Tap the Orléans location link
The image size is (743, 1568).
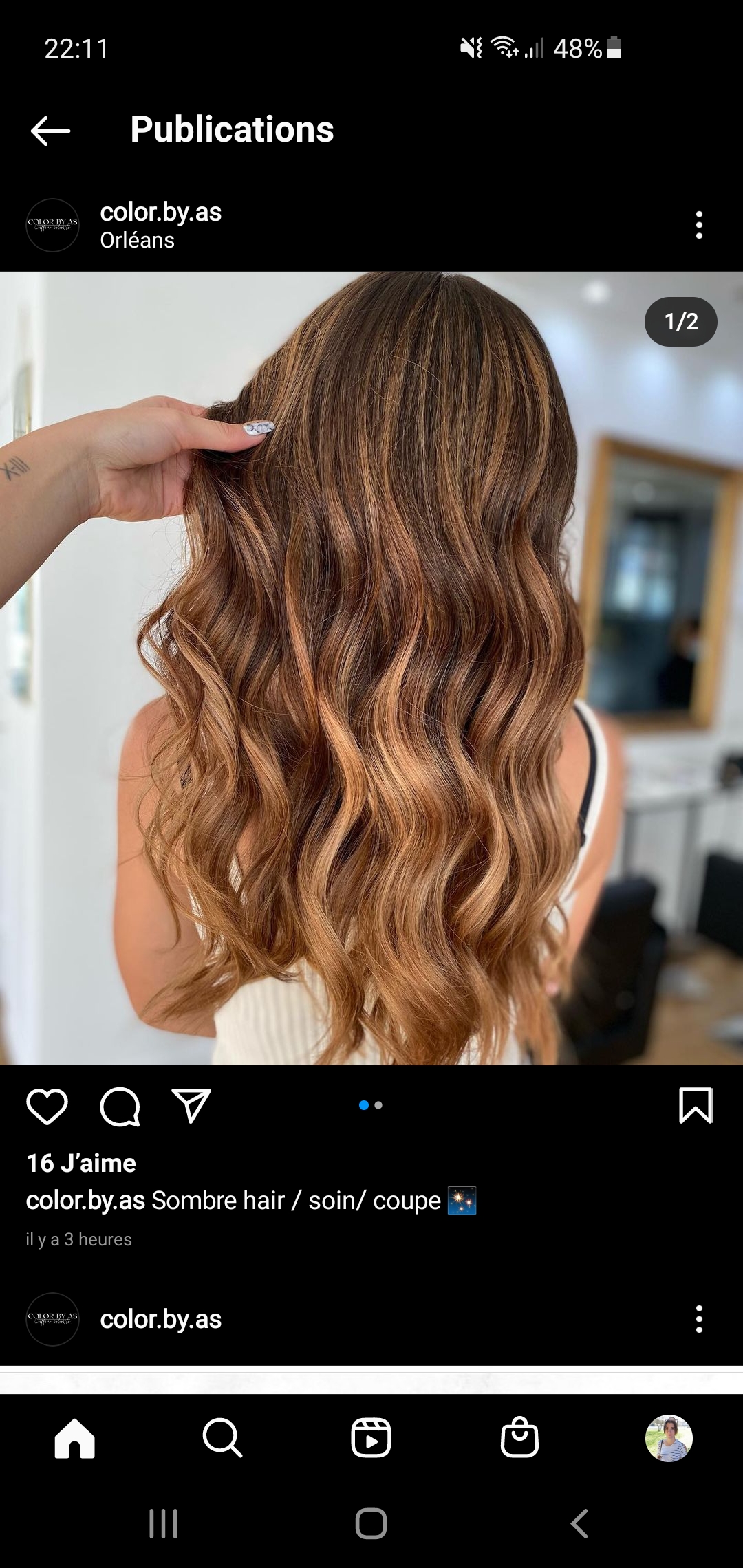pyautogui.click(x=137, y=241)
